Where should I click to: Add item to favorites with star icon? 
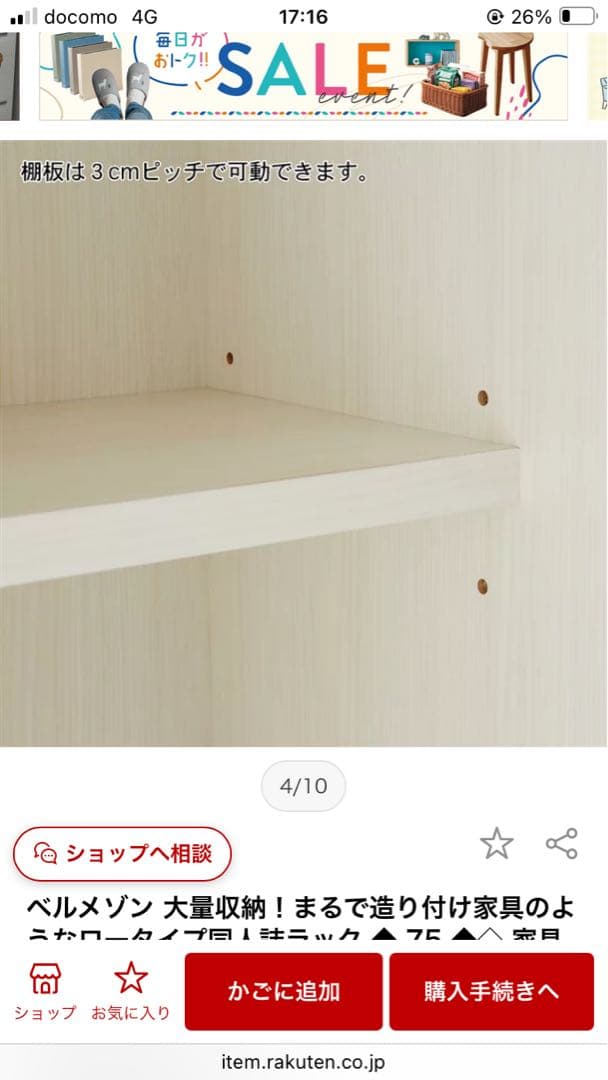(x=496, y=844)
